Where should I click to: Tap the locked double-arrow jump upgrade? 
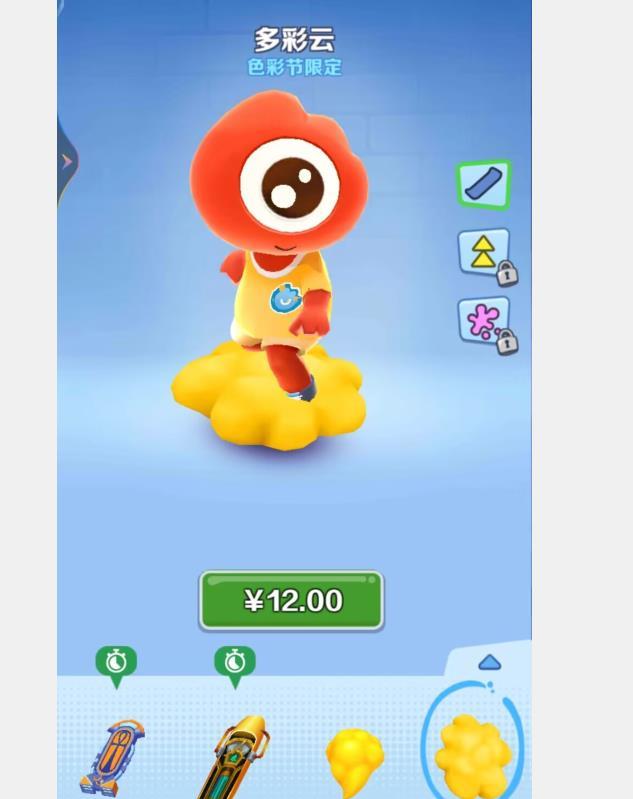tap(484, 252)
